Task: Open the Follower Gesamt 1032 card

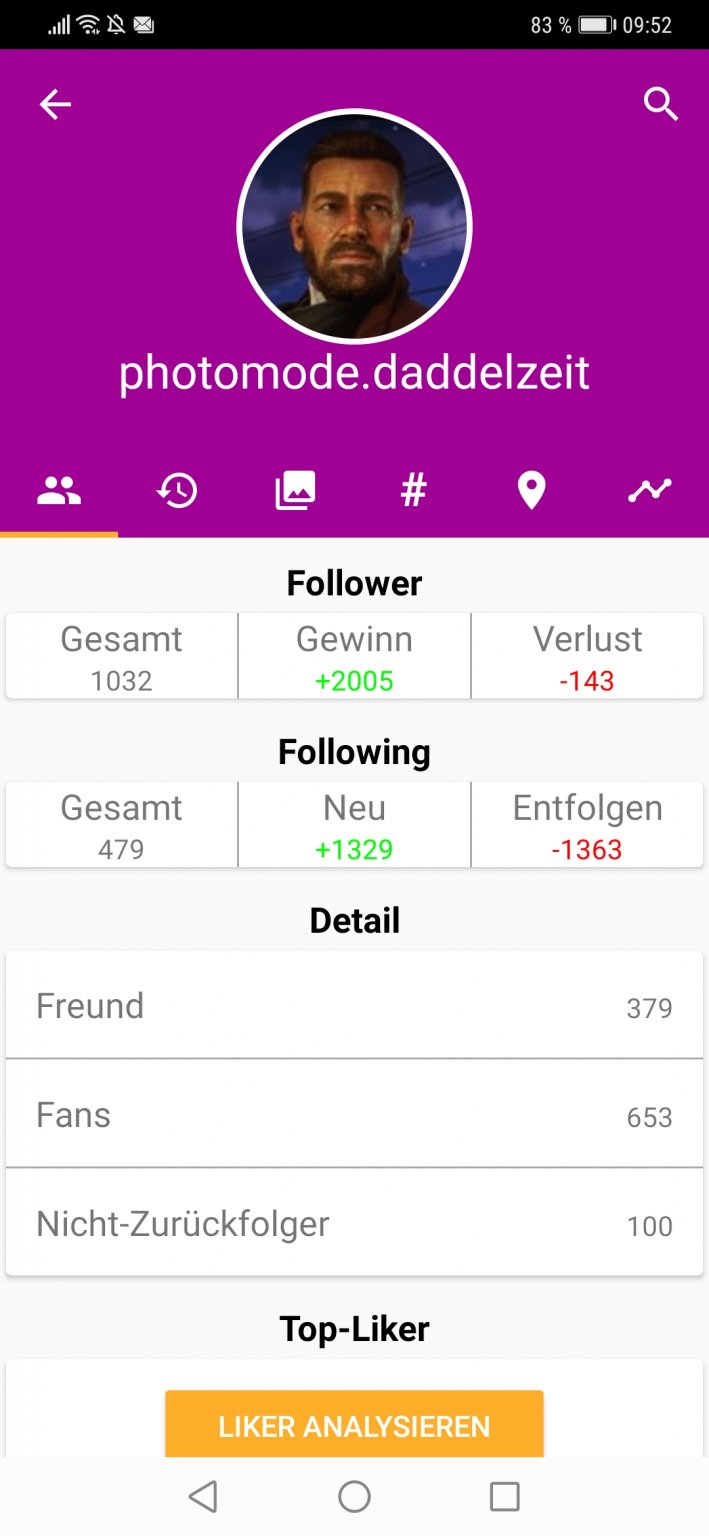Action: [x=122, y=656]
